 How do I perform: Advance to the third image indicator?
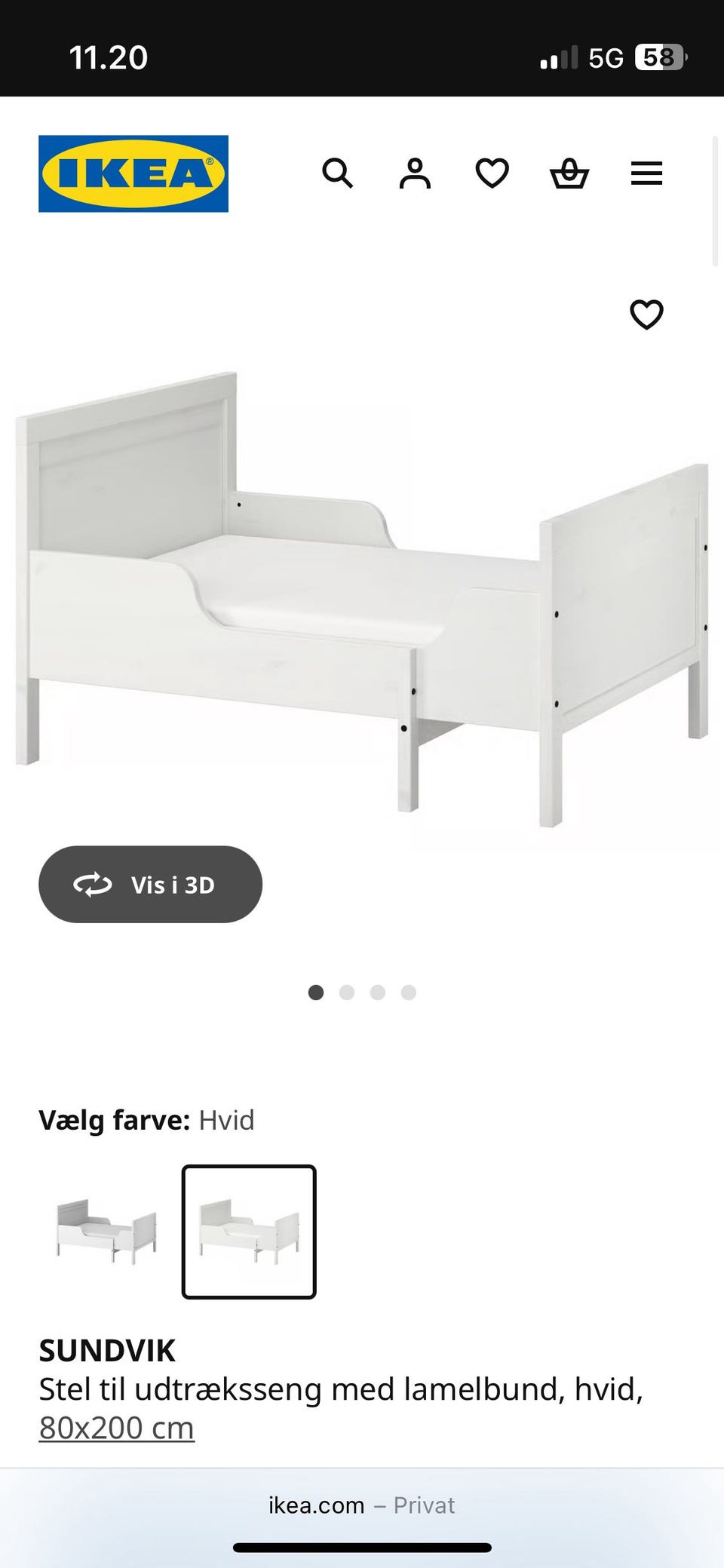pos(377,993)
